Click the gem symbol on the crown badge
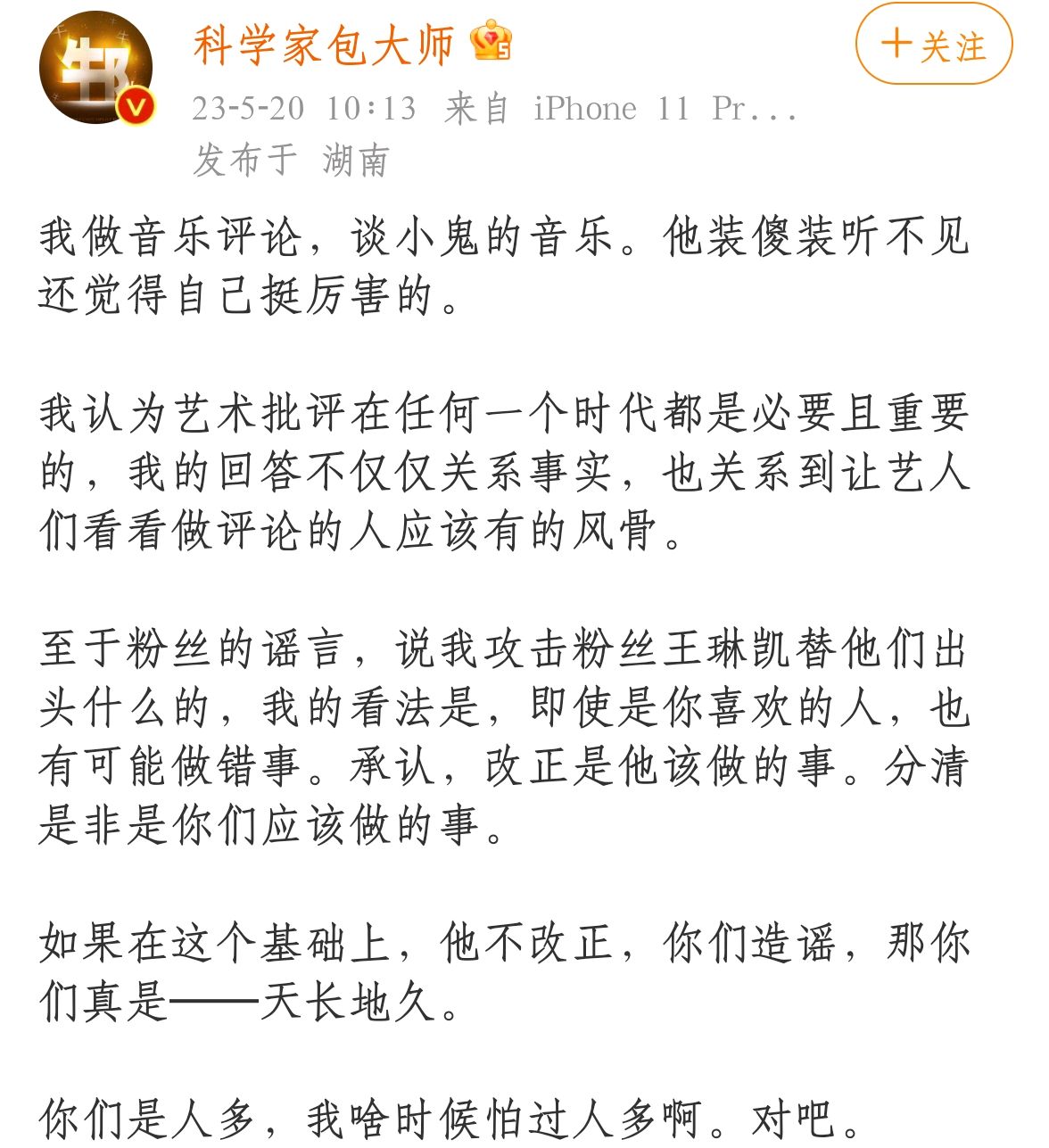The height and width of the screenshot is (1148, 1049). point(489,37)
